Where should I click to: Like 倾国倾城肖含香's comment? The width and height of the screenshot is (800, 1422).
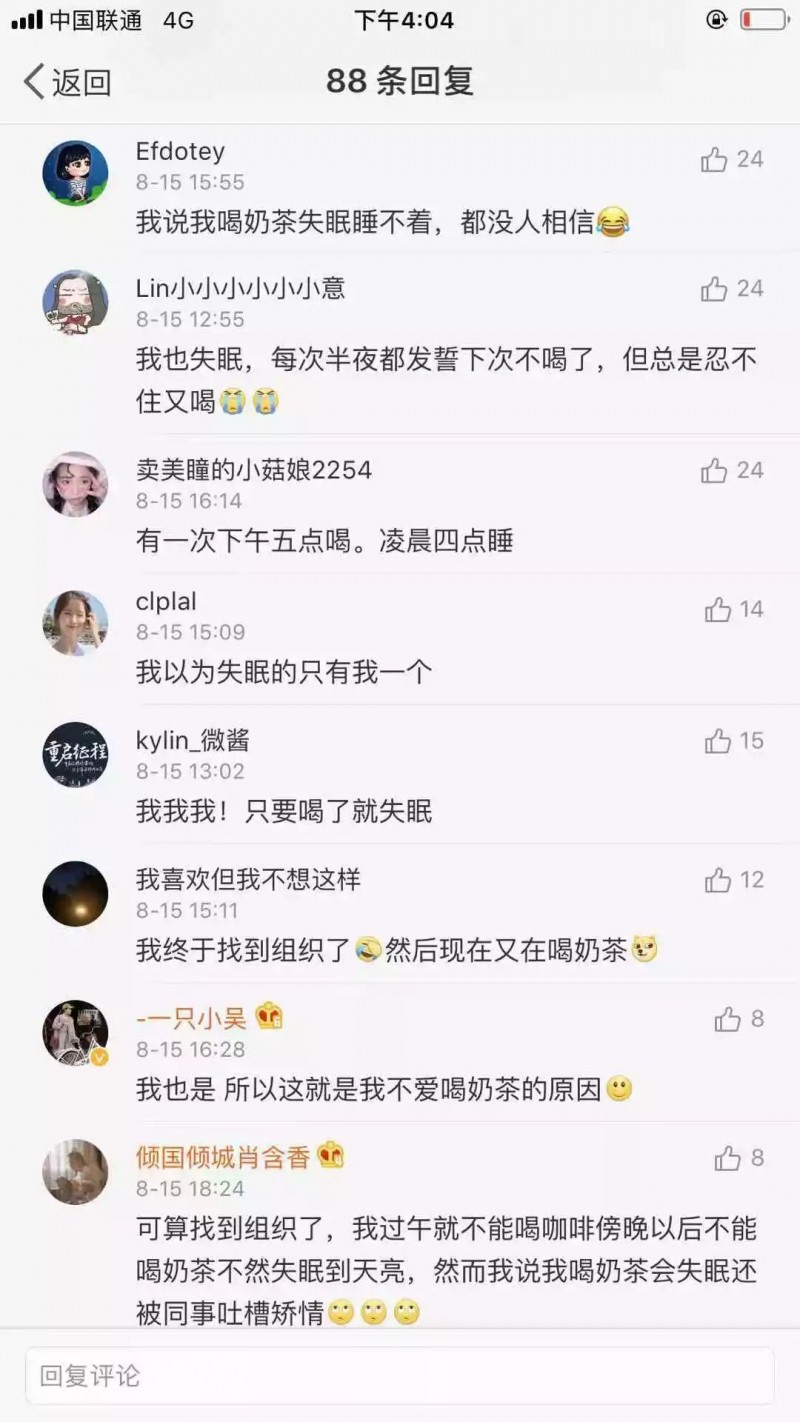[727, 1158]
